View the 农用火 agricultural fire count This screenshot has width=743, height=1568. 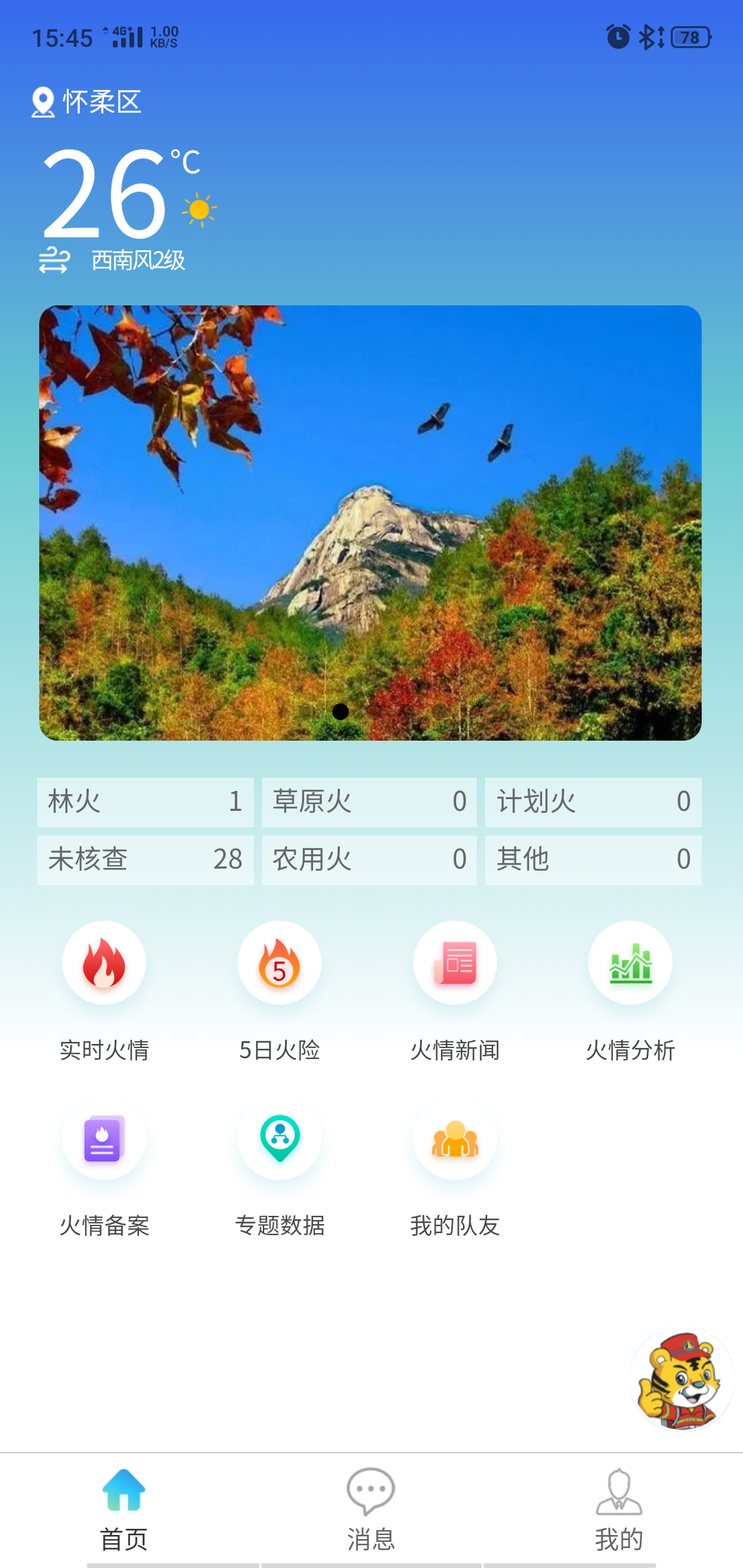(x=369, y=860)
